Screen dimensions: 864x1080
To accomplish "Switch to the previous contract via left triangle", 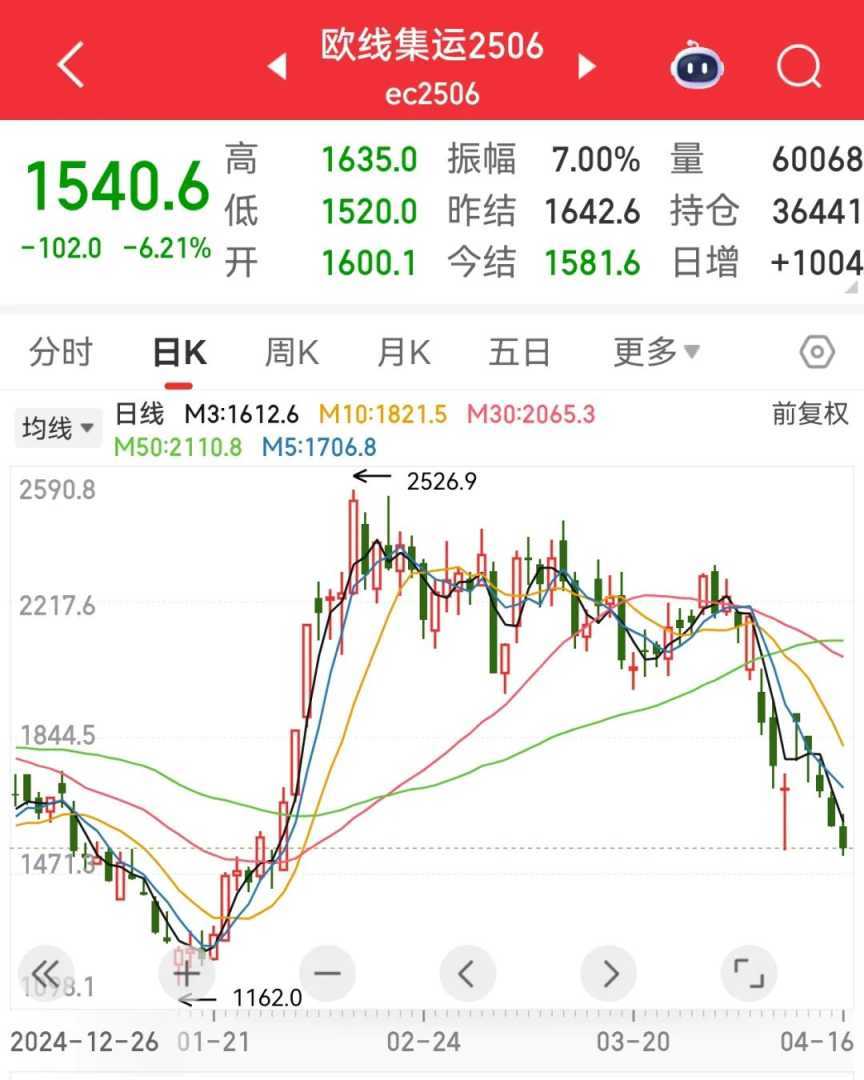I will click(277, 66).
